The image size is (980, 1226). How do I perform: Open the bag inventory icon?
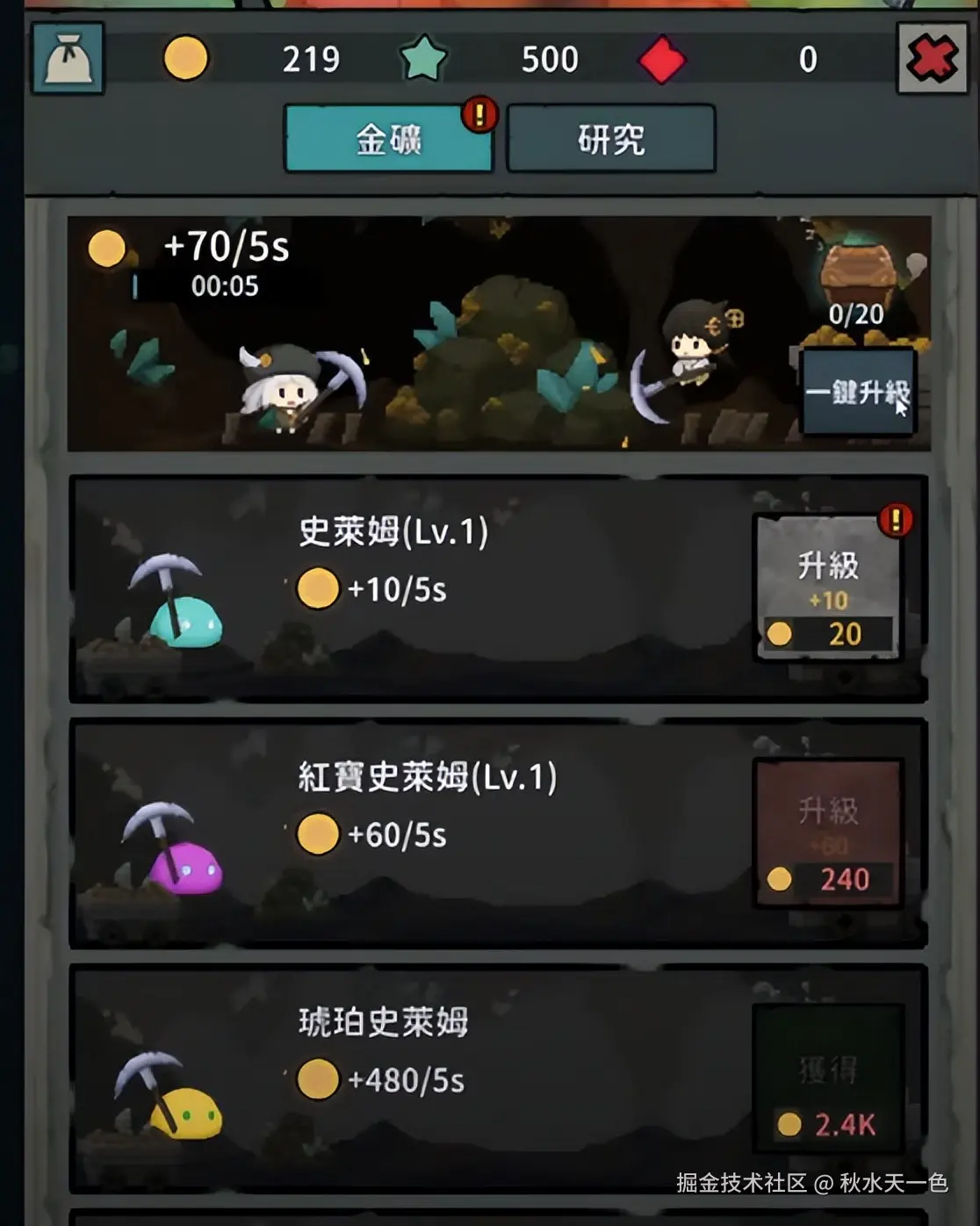68,59
